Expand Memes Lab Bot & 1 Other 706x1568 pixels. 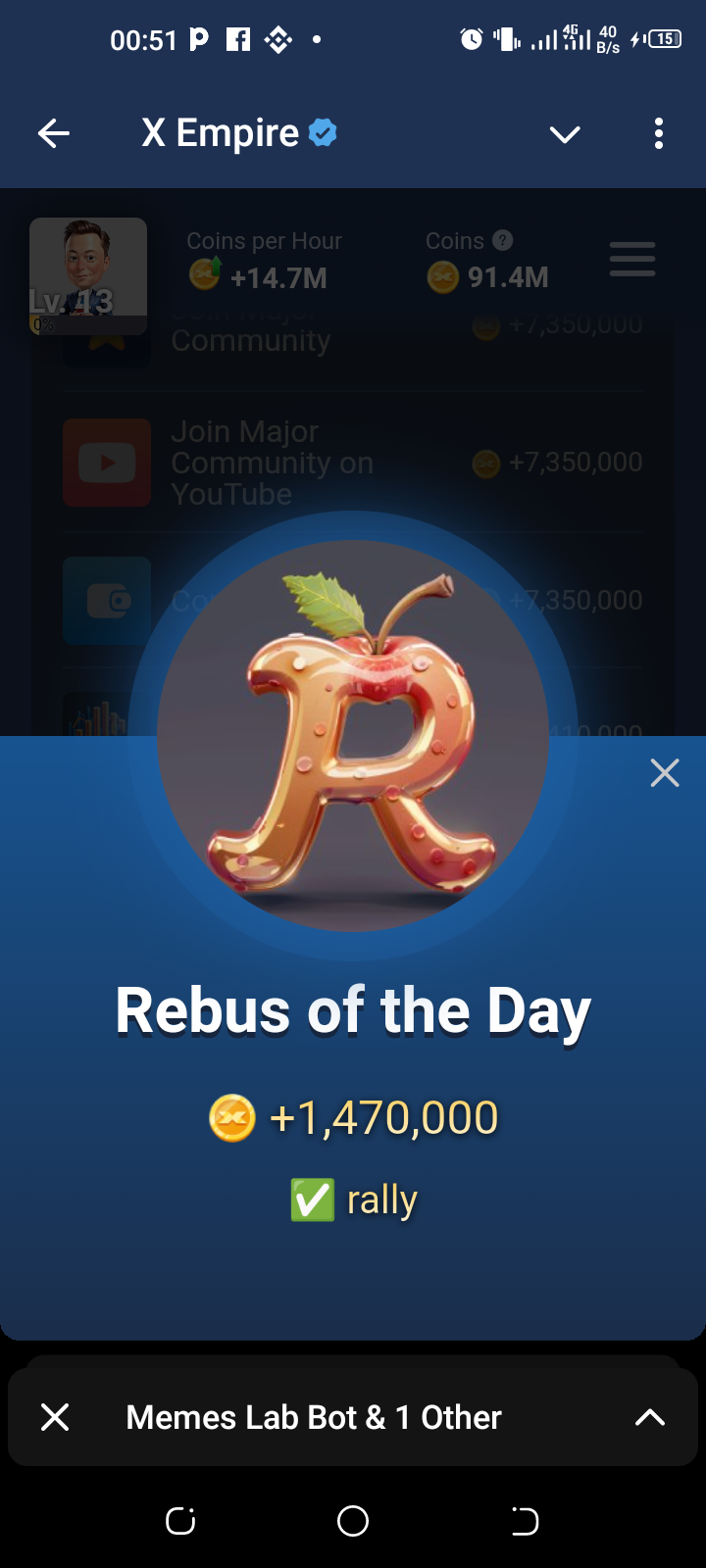(650, 1417)
